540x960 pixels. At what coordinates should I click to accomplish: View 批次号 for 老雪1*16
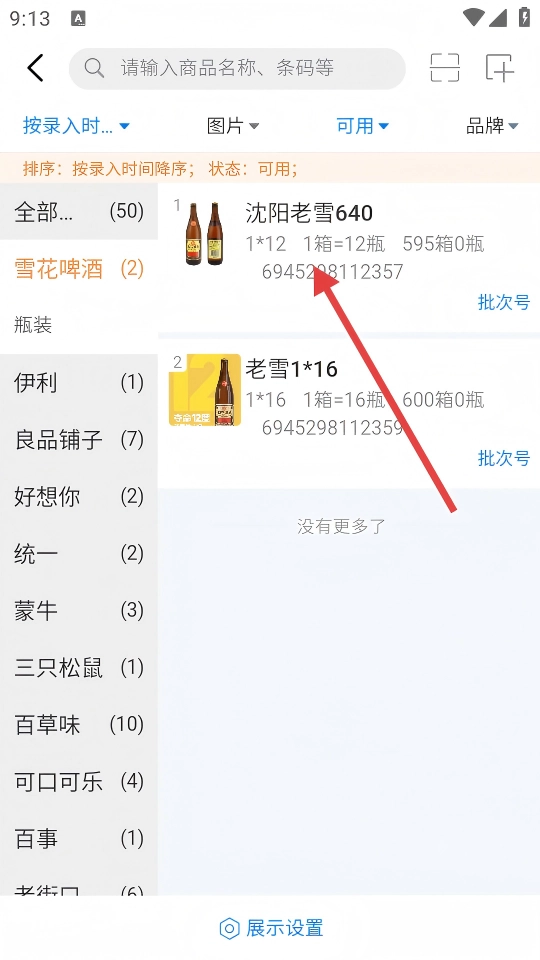[x=503, y=458]
